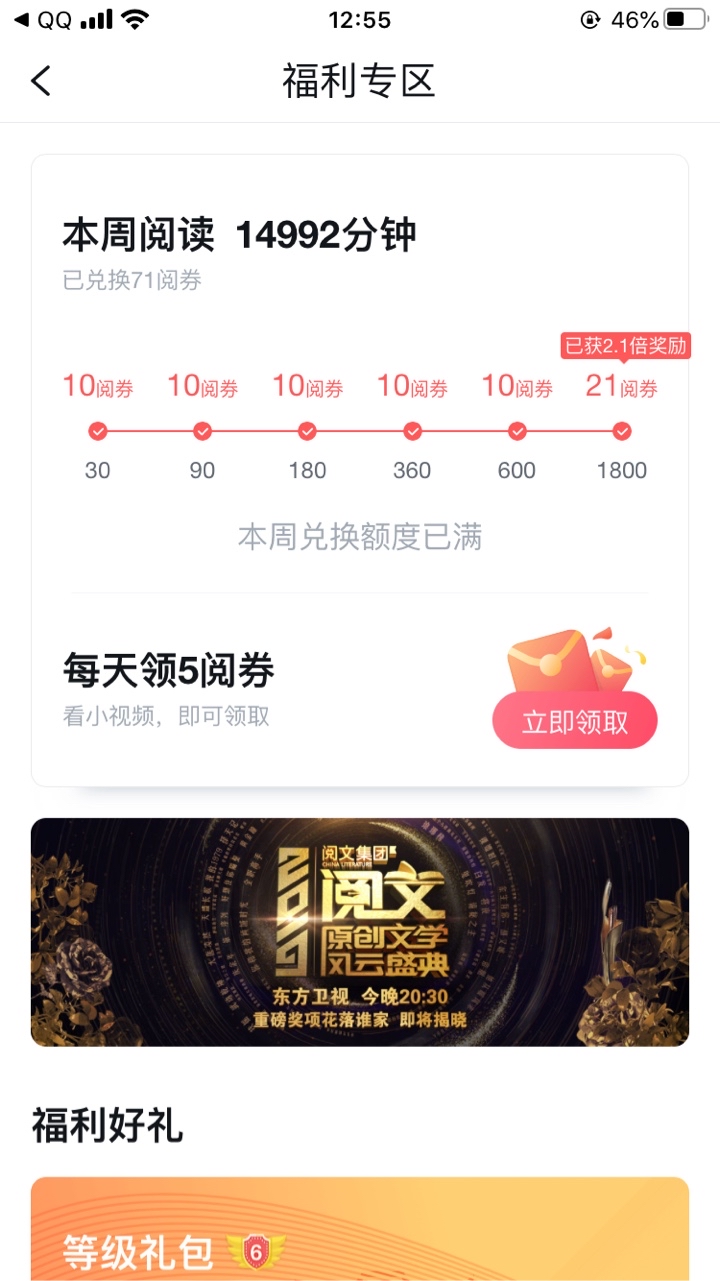This screenshot has height=1281, width=720.
Task: Open the 阅文原创文学风云盛典 banner
Action: click(x=360, y=932)
